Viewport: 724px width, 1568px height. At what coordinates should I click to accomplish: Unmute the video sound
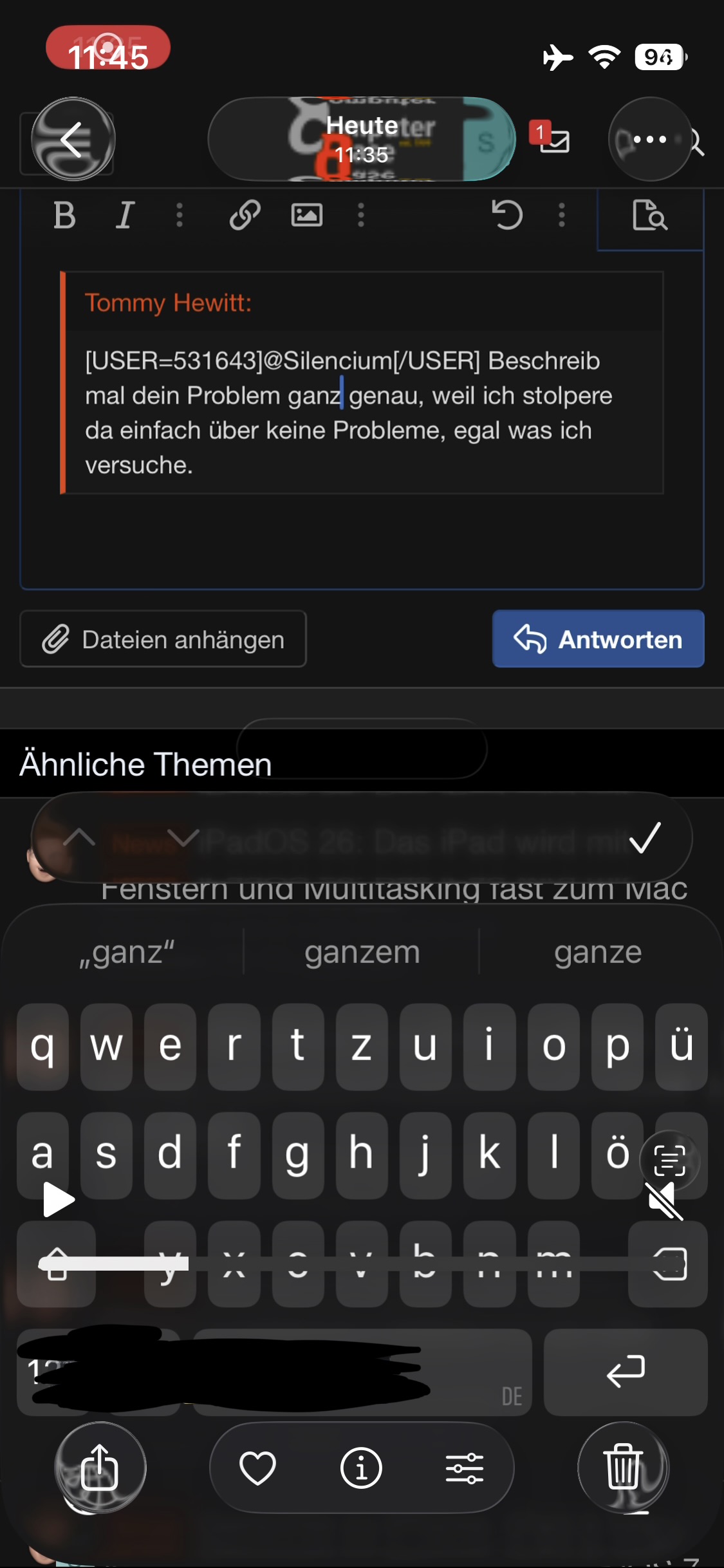(665, 1200)
